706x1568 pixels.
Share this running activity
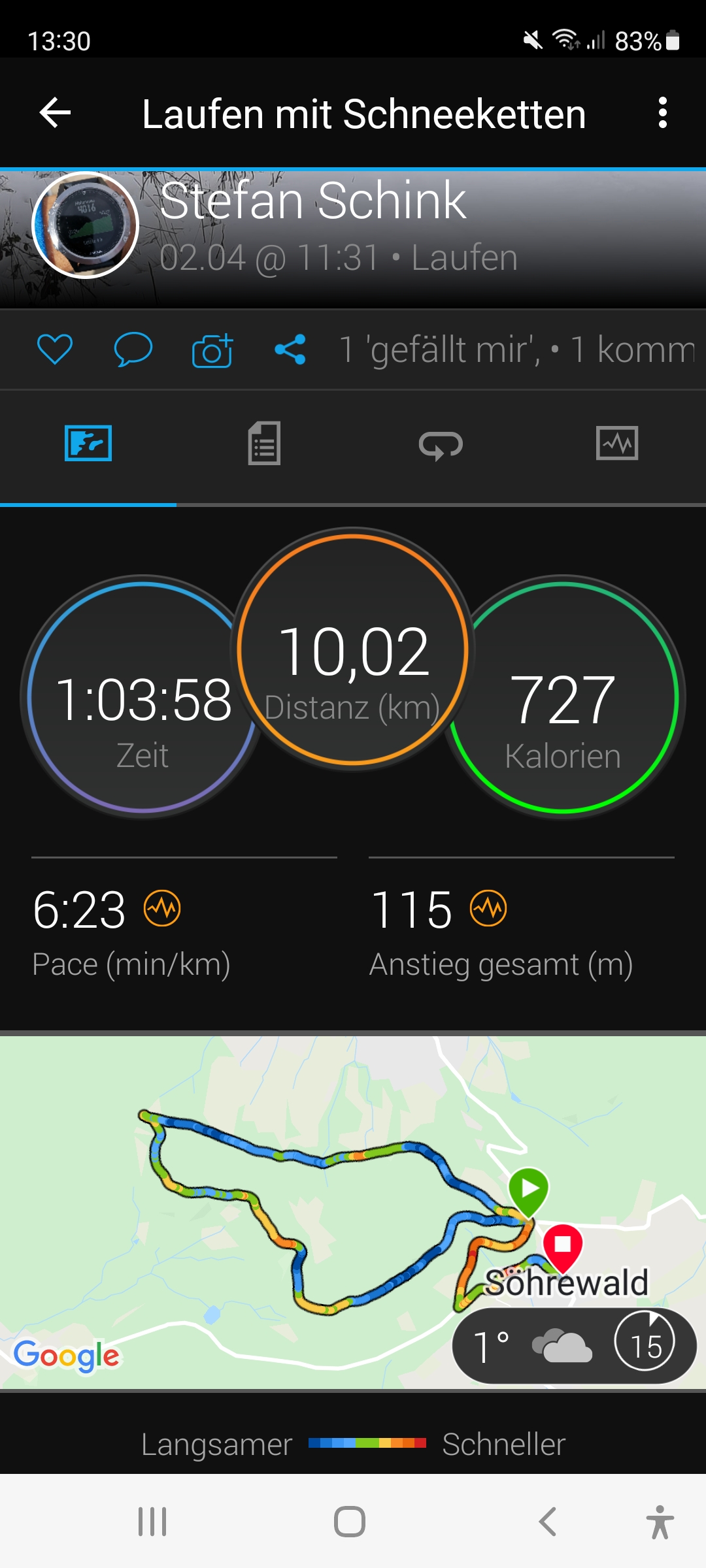pos(290,349)
